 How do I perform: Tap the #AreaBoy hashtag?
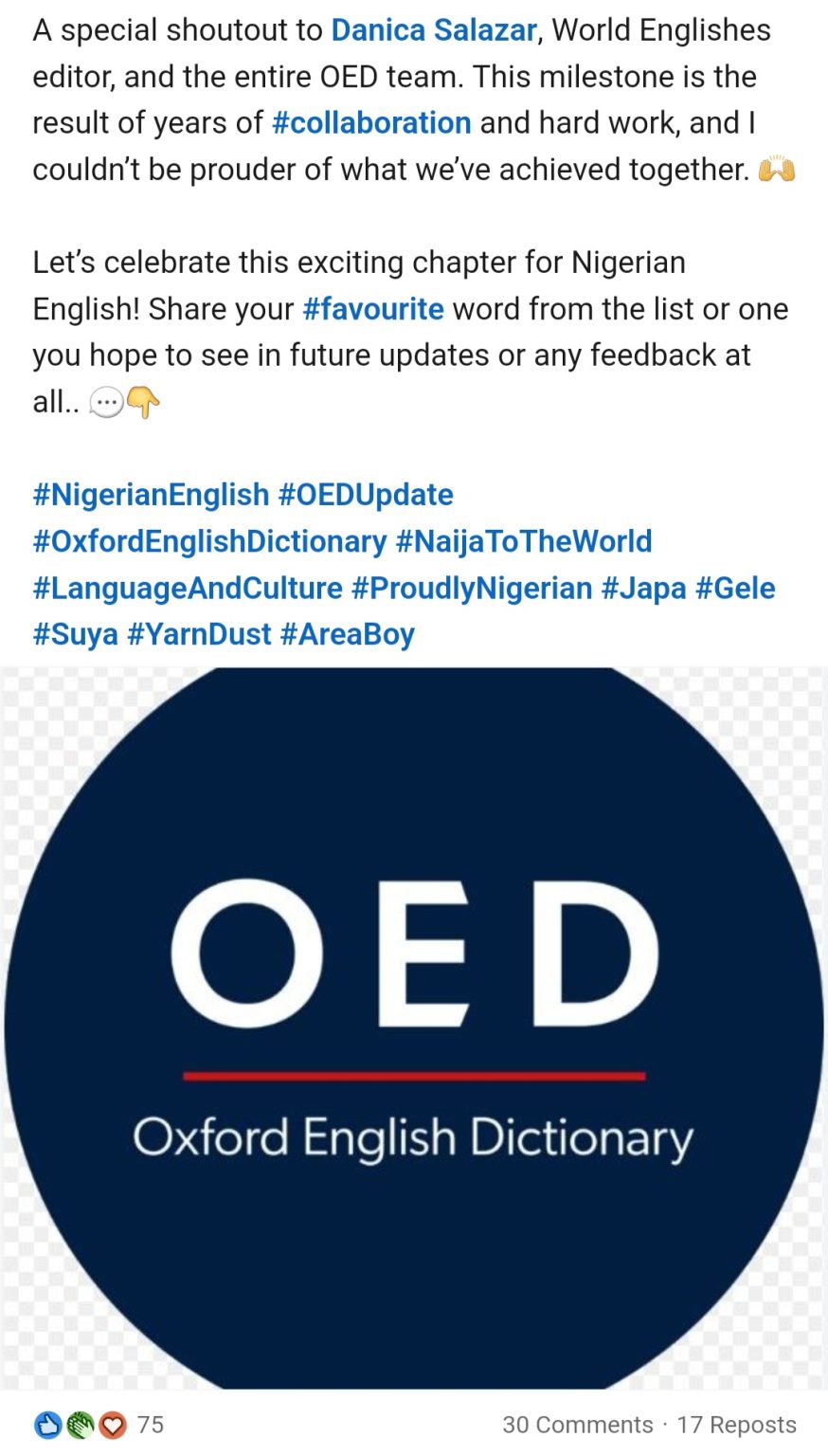click(347, 634)
